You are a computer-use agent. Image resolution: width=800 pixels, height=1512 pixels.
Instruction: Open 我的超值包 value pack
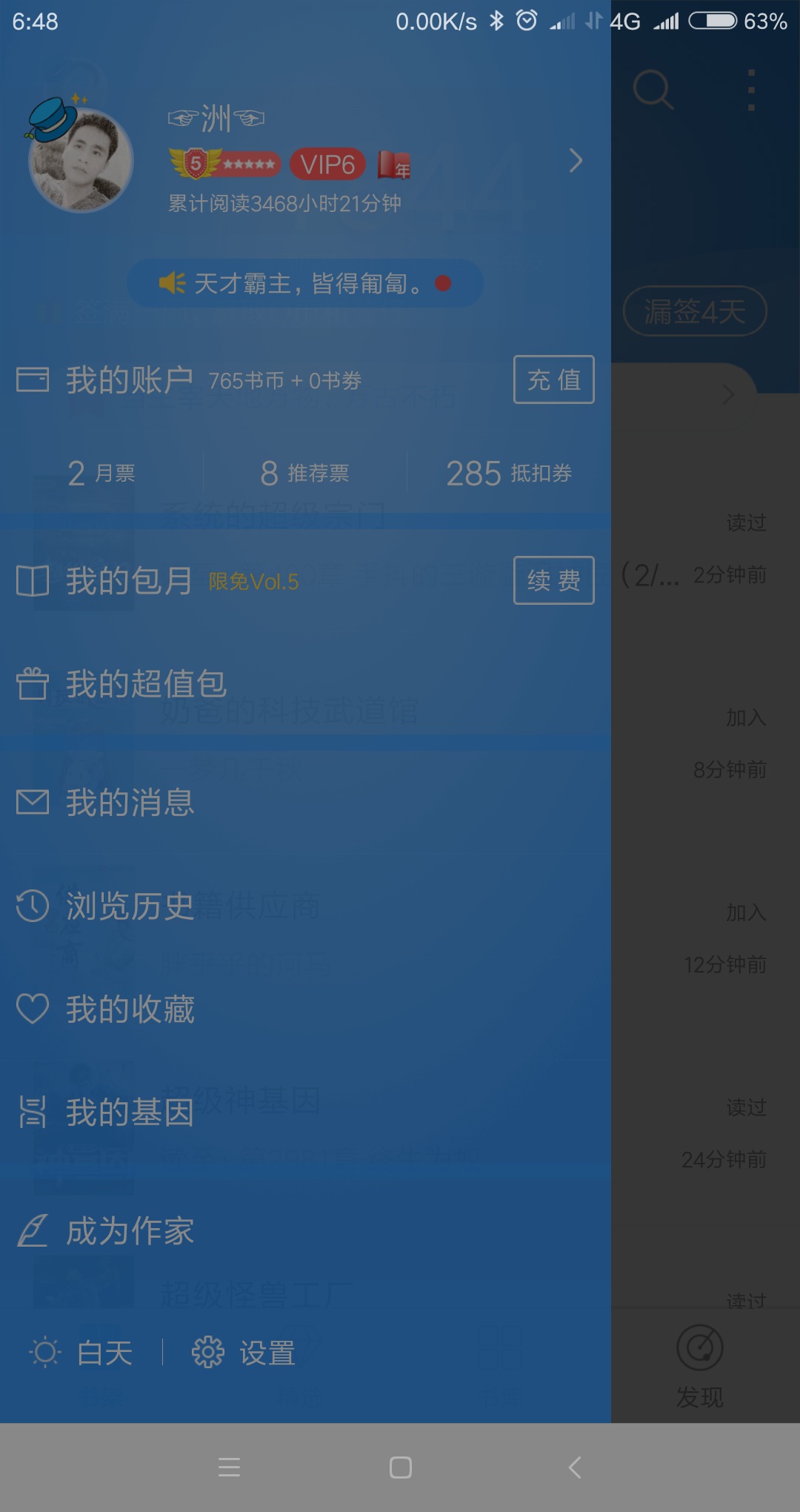point(305,683)
